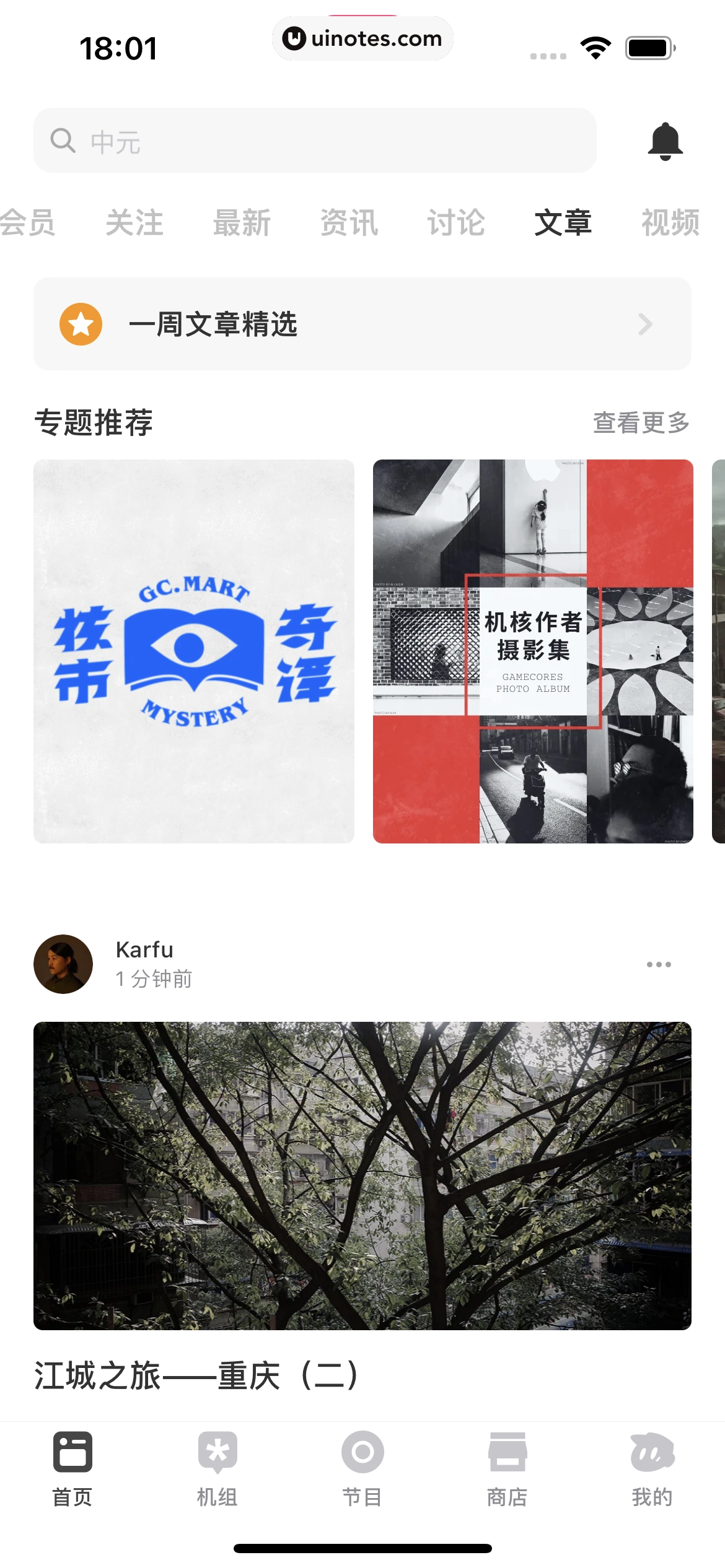Go to the 我的 tab
Image resolution: width=725 pixels, height=1568 pixels.
[x=652, y=1468]
